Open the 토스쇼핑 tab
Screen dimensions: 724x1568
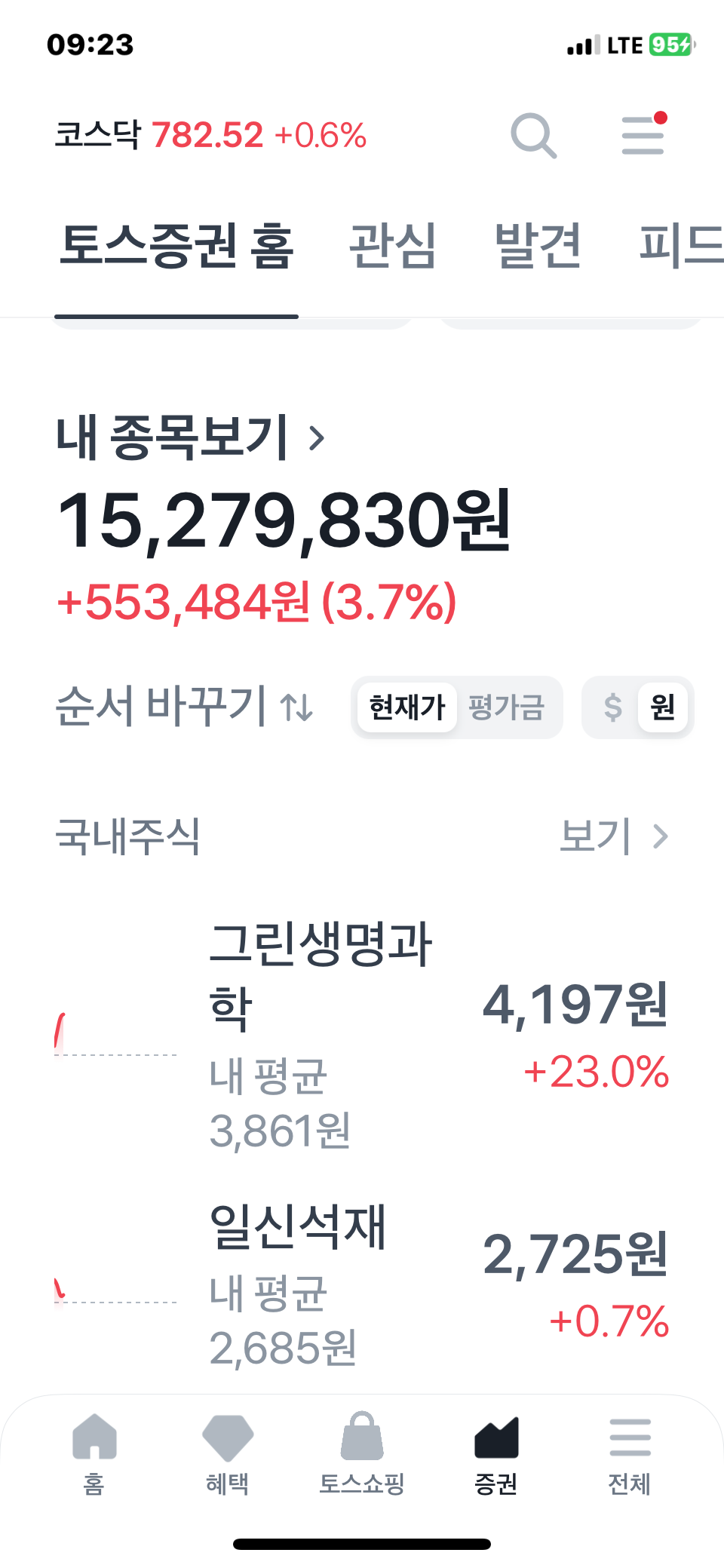click(362, 1453)
